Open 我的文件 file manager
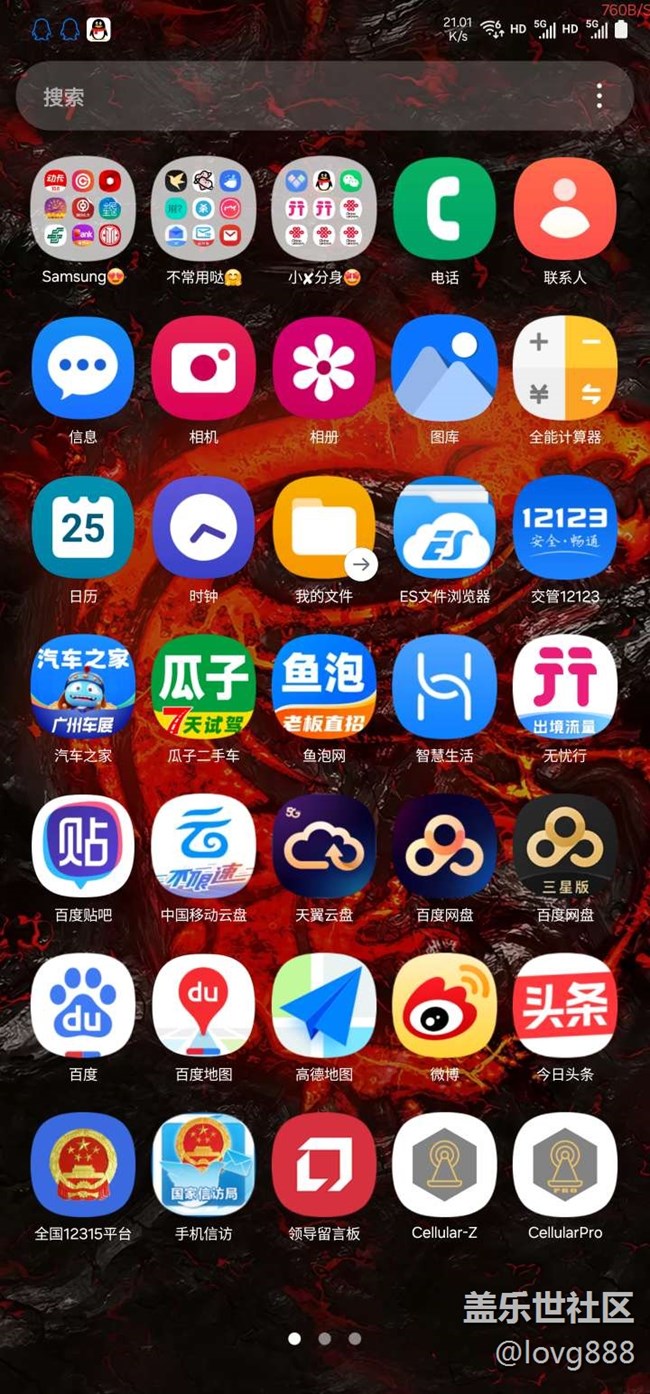Image resolution: width=650 pixels, height=1394 pixels. click(323, 527)
